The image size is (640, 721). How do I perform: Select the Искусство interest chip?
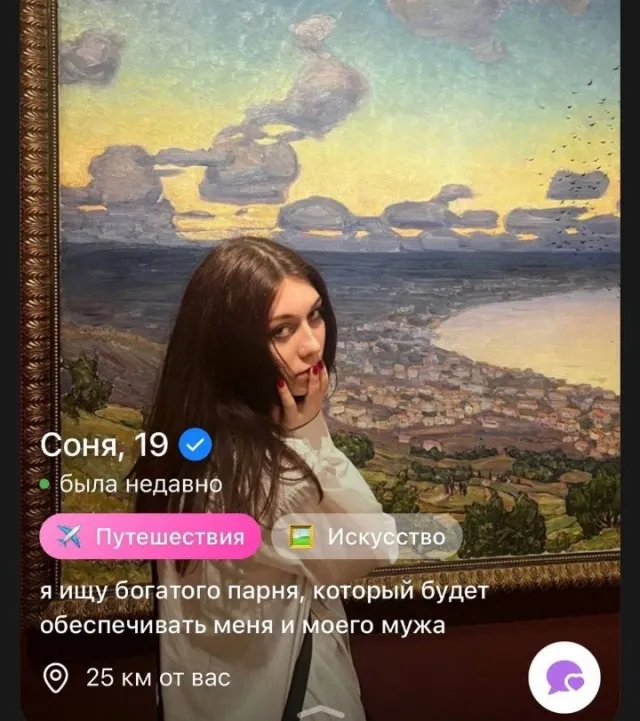click(x=365, y=537)
